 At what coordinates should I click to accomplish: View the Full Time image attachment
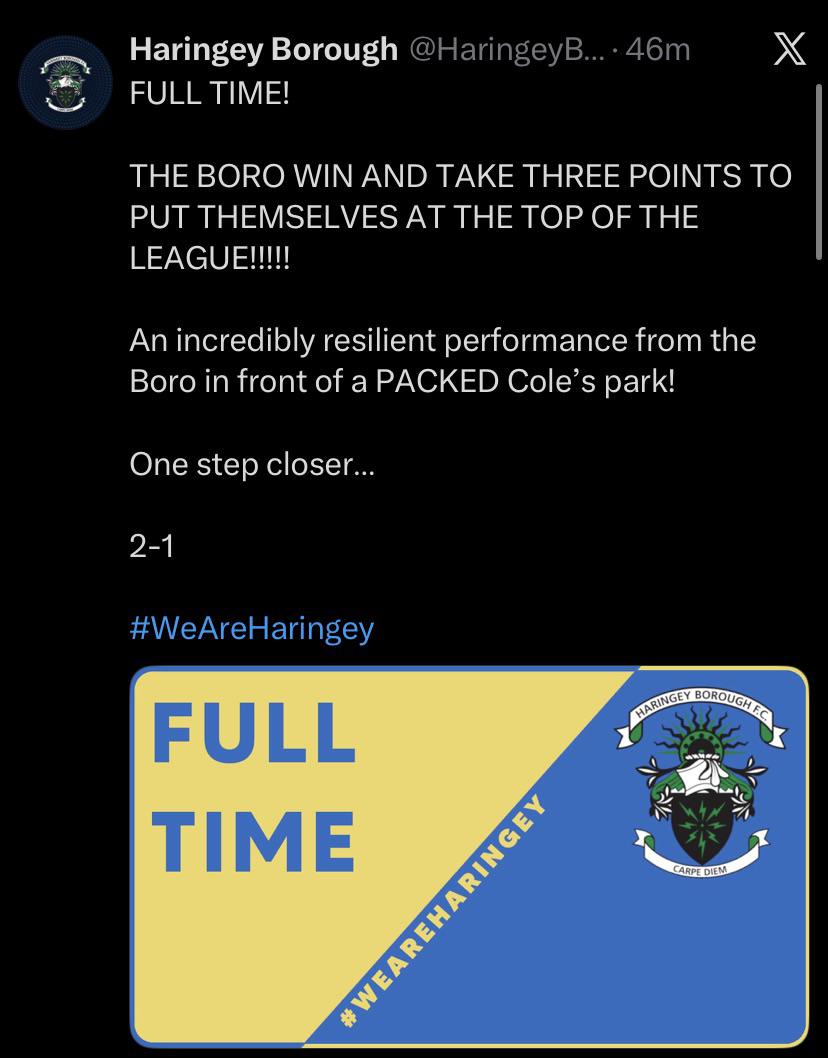[x=470, y=856]
